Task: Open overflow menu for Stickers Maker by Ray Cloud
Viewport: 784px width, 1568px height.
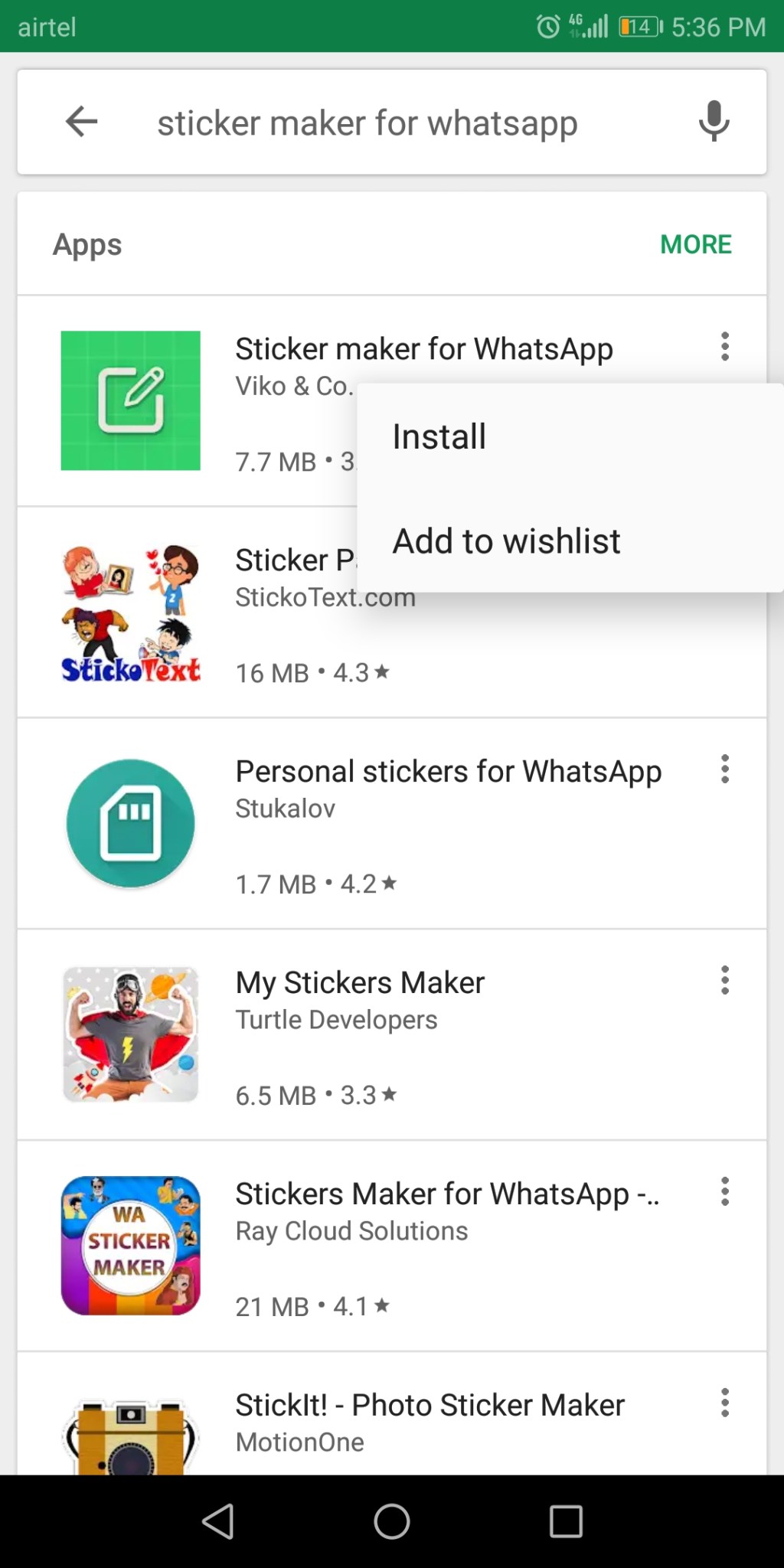Action: pos(724,1191)
